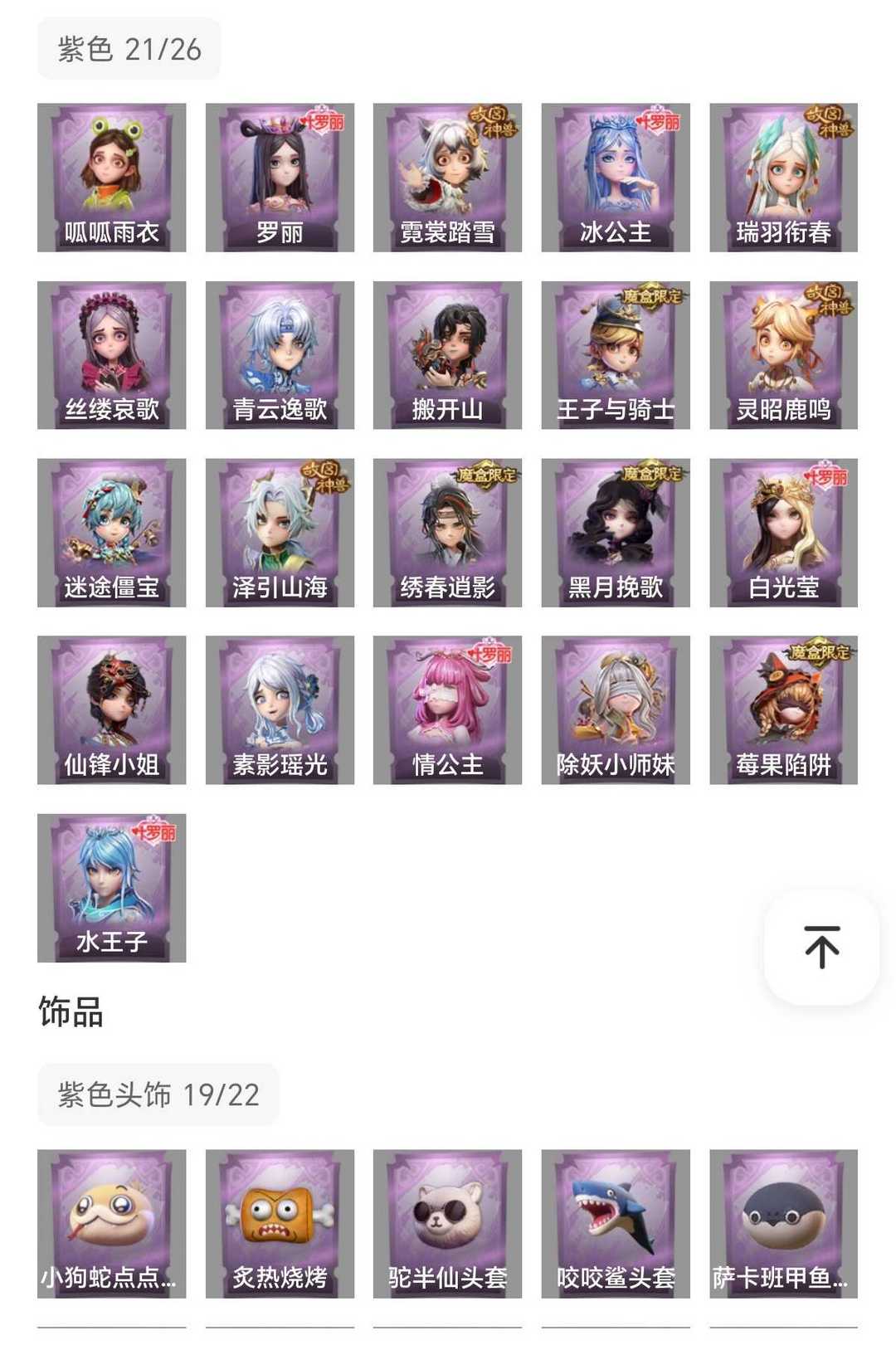The height and width of the screenshot is (1350, 896).
Task: Select the 水王子 skin card
Action: tap(112, 888)
